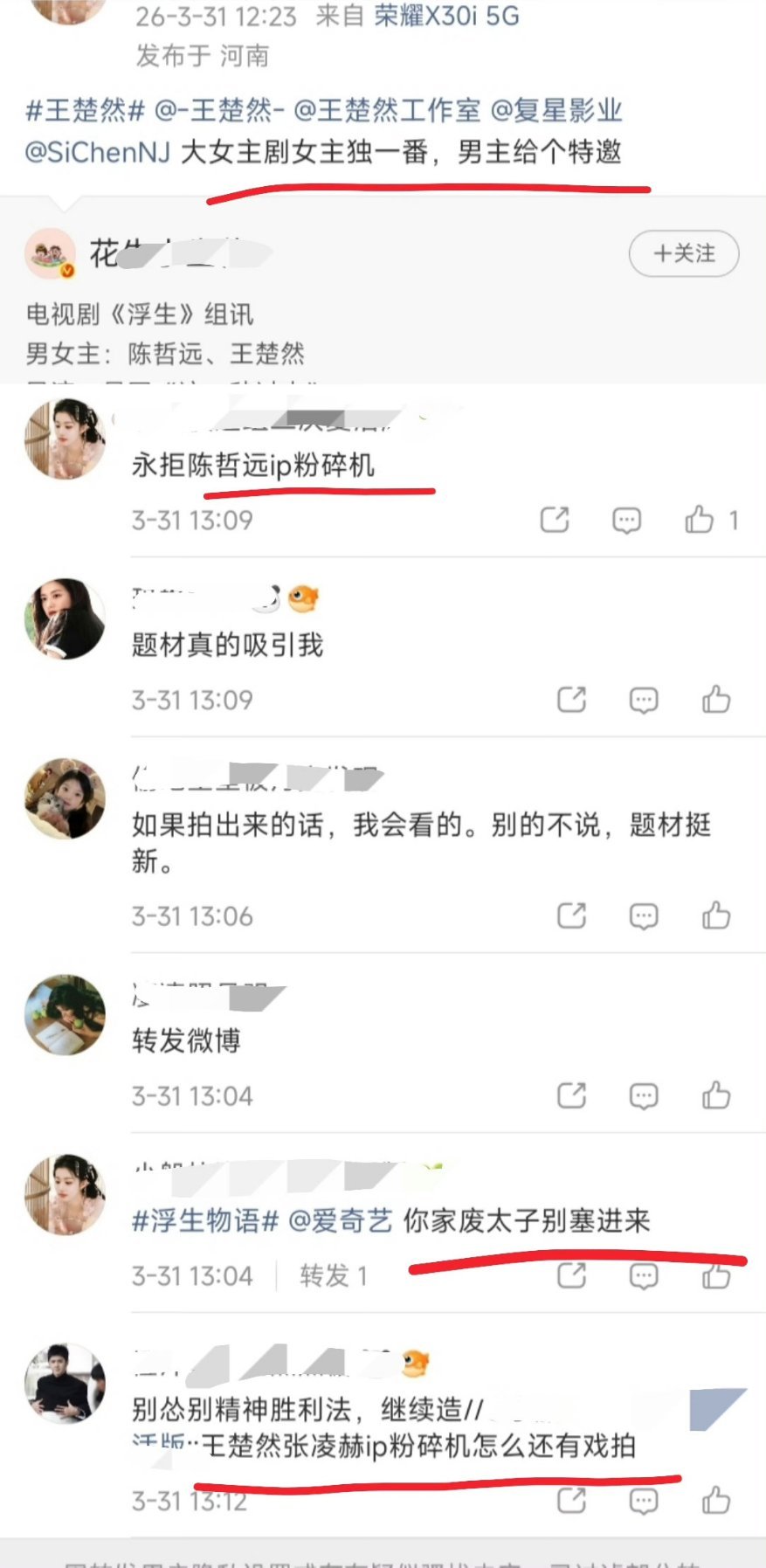The height and width of the screenshot is (1568, 766).
Task: Like the #浮生物语# comment via thumbs-up icon
Action: (718, 1274)
